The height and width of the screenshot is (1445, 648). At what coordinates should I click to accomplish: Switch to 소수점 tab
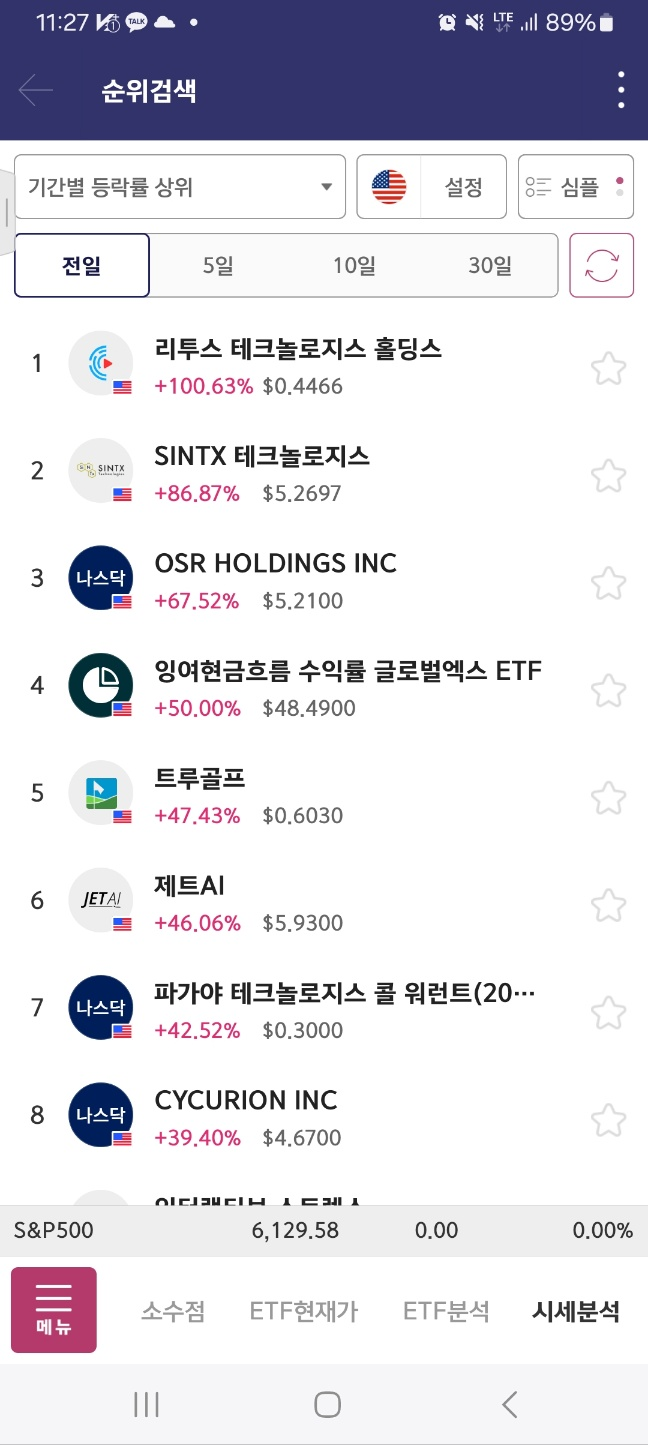[173, 1311]
